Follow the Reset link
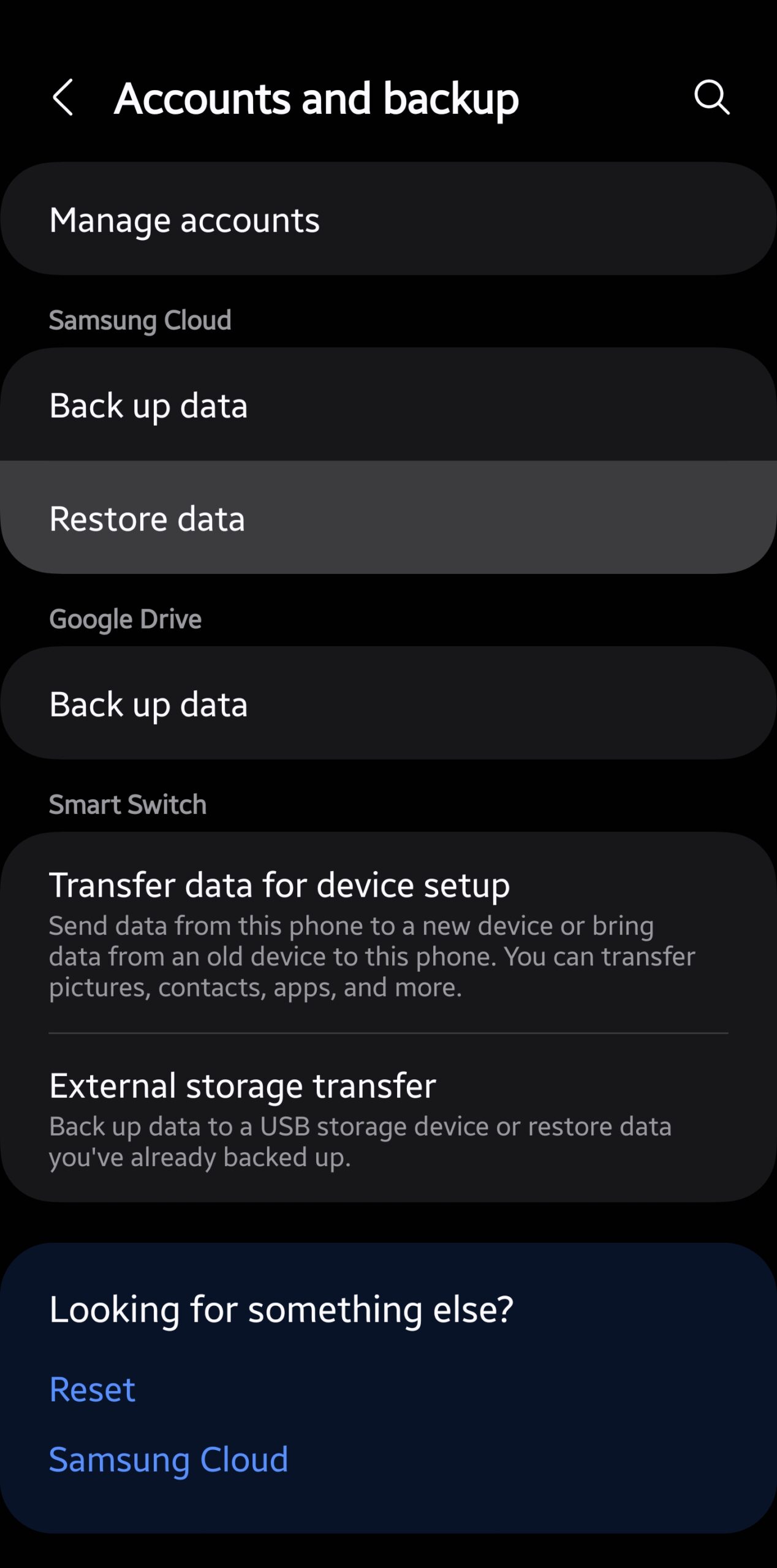Screen dimensions: 777x1568 [92, 1389]
